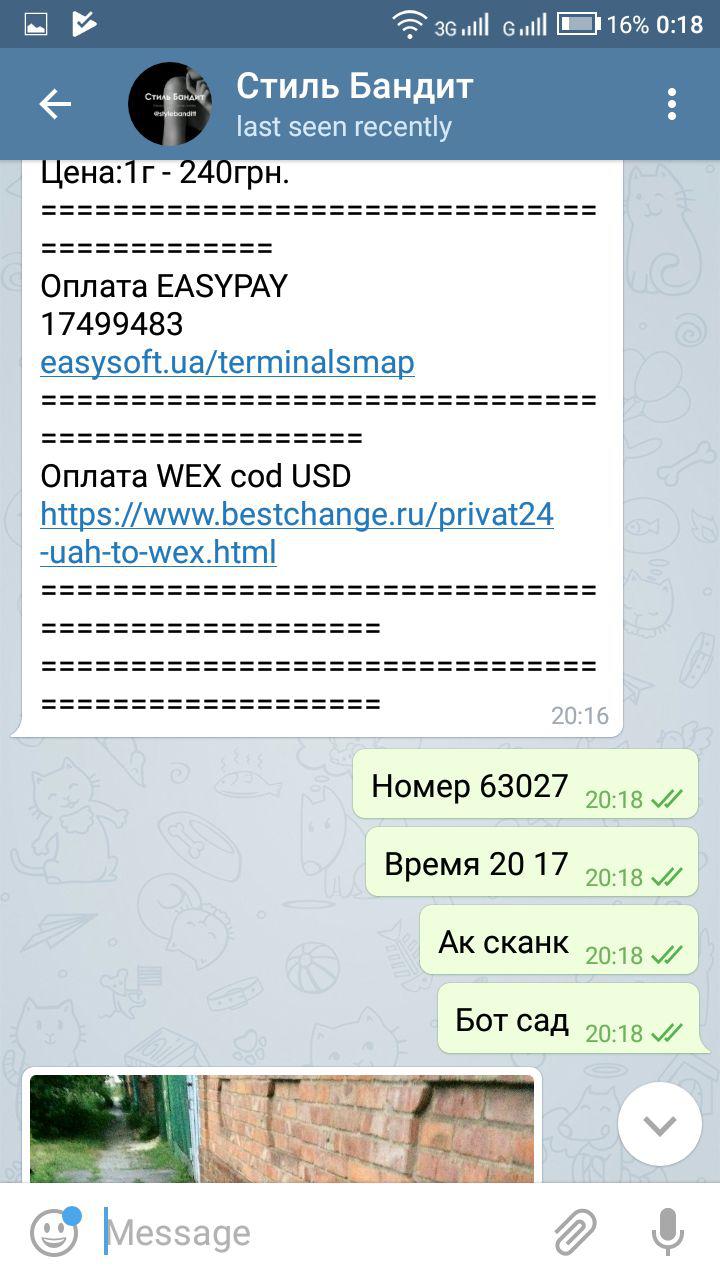This screenshot has height=1280, width=720.
Task: Open the bestchange.ru privat24 link
Action: tap(297, 533)
